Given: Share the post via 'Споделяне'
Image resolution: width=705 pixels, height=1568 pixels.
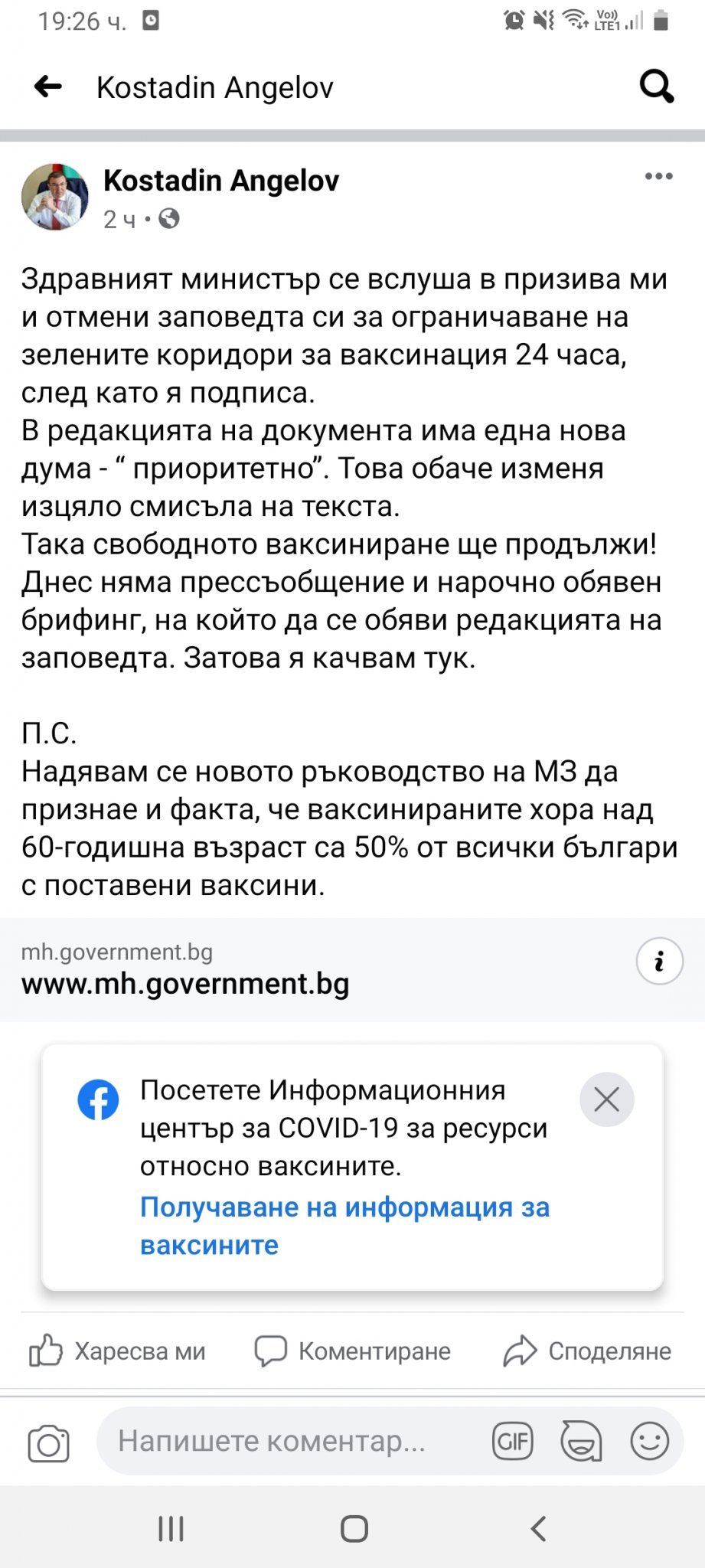Looking at the screenshot, I should tap(587, 1351).
